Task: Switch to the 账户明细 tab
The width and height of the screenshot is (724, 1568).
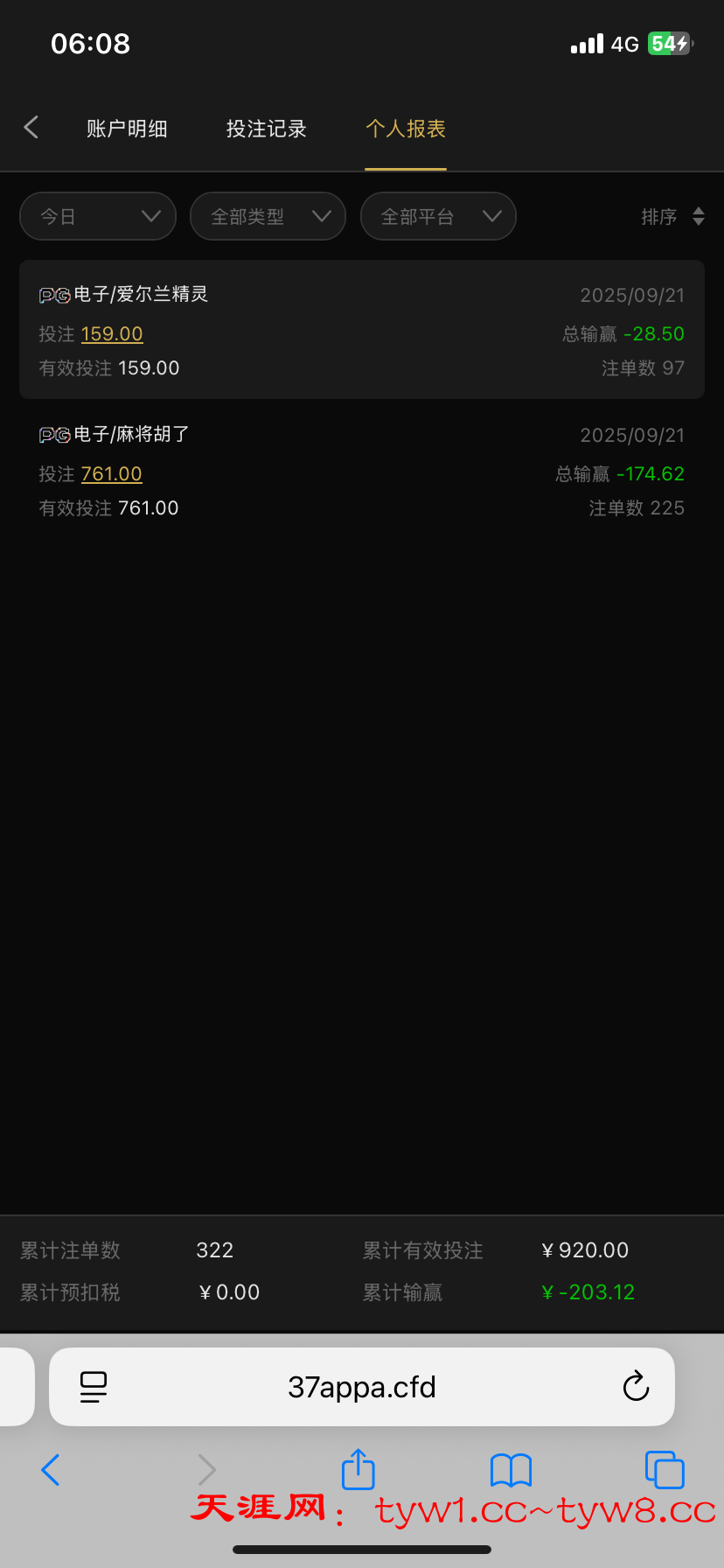Action: click(127, 129)
